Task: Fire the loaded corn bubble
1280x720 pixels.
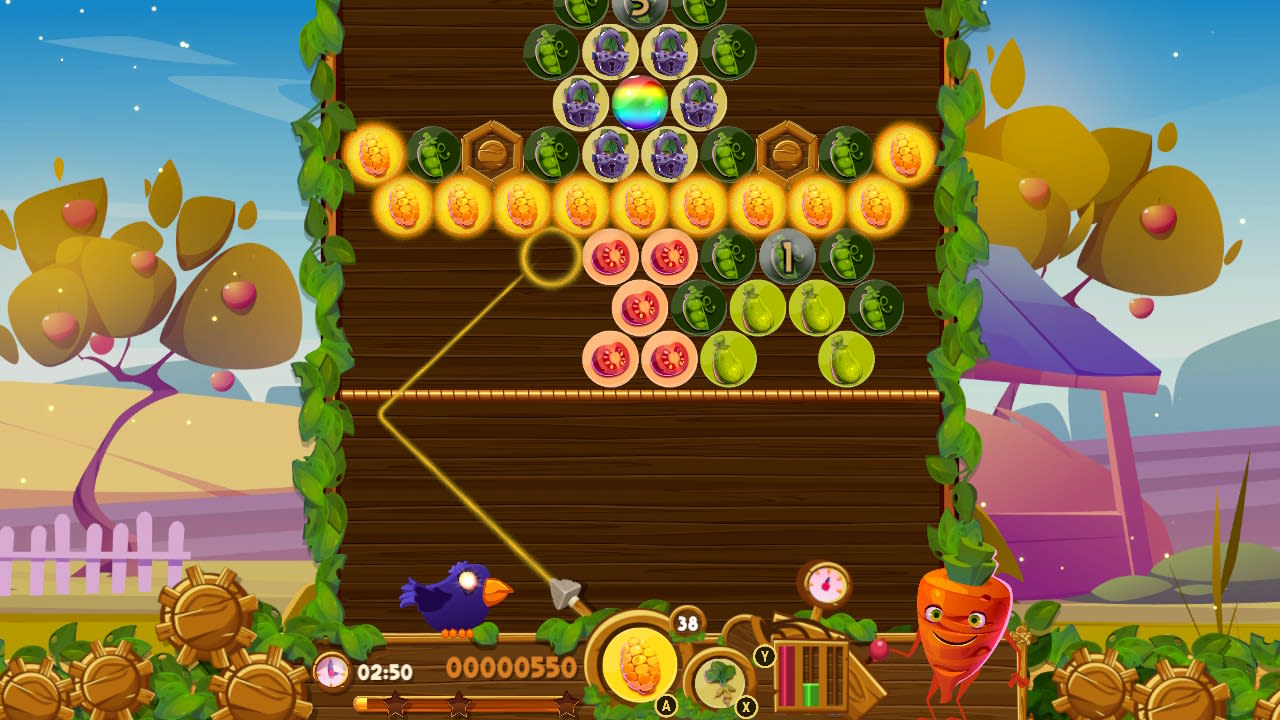Action: point(638,665)
